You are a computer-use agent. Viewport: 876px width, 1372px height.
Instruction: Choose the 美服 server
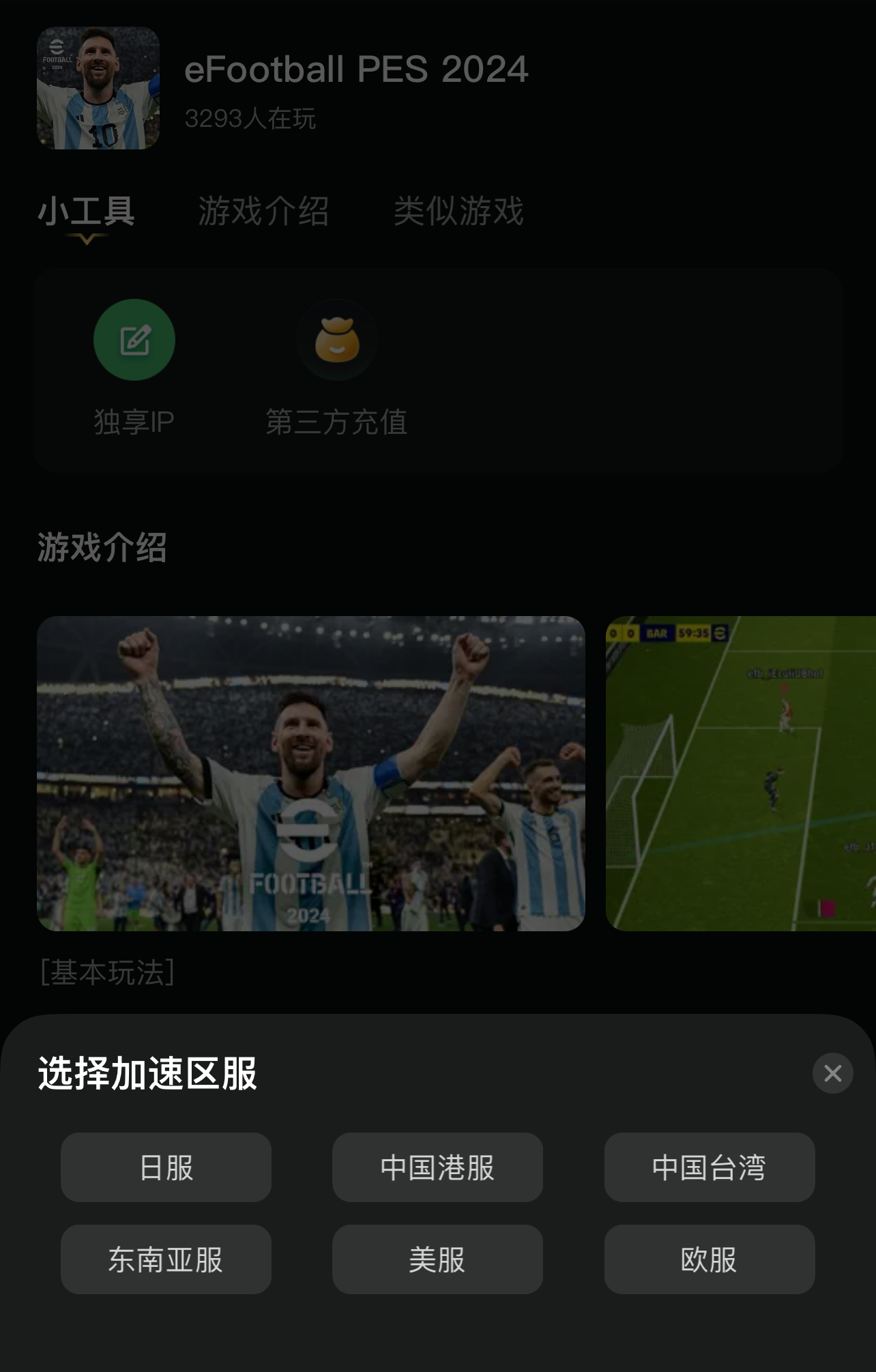click(437, 1259)
